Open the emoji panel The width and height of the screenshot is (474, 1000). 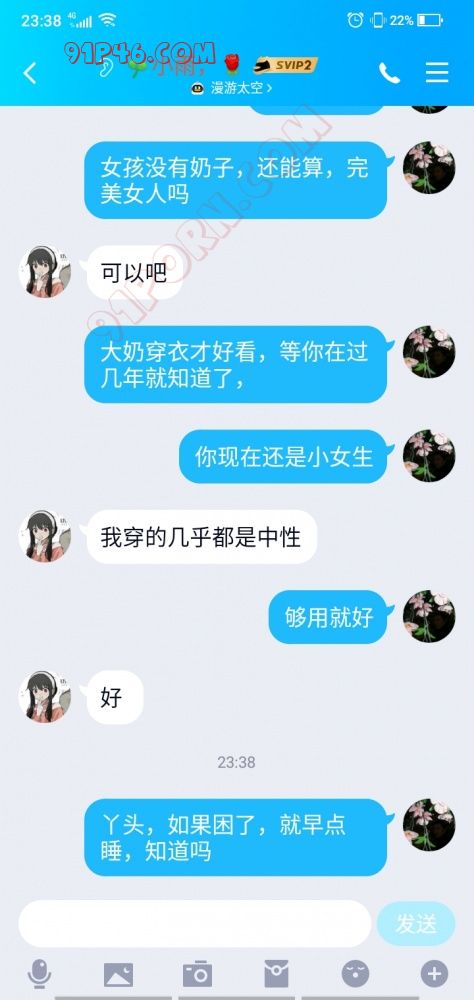pos(355,974)
